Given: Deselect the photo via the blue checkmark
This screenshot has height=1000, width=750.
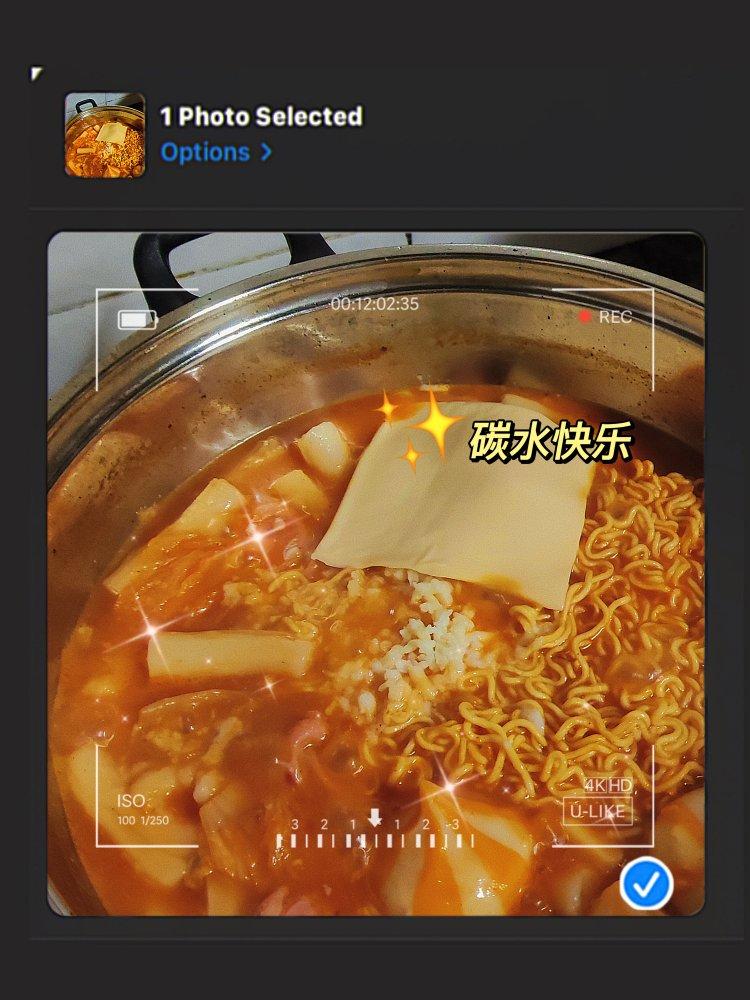Looking at the screenshot, I should (646, 884).
